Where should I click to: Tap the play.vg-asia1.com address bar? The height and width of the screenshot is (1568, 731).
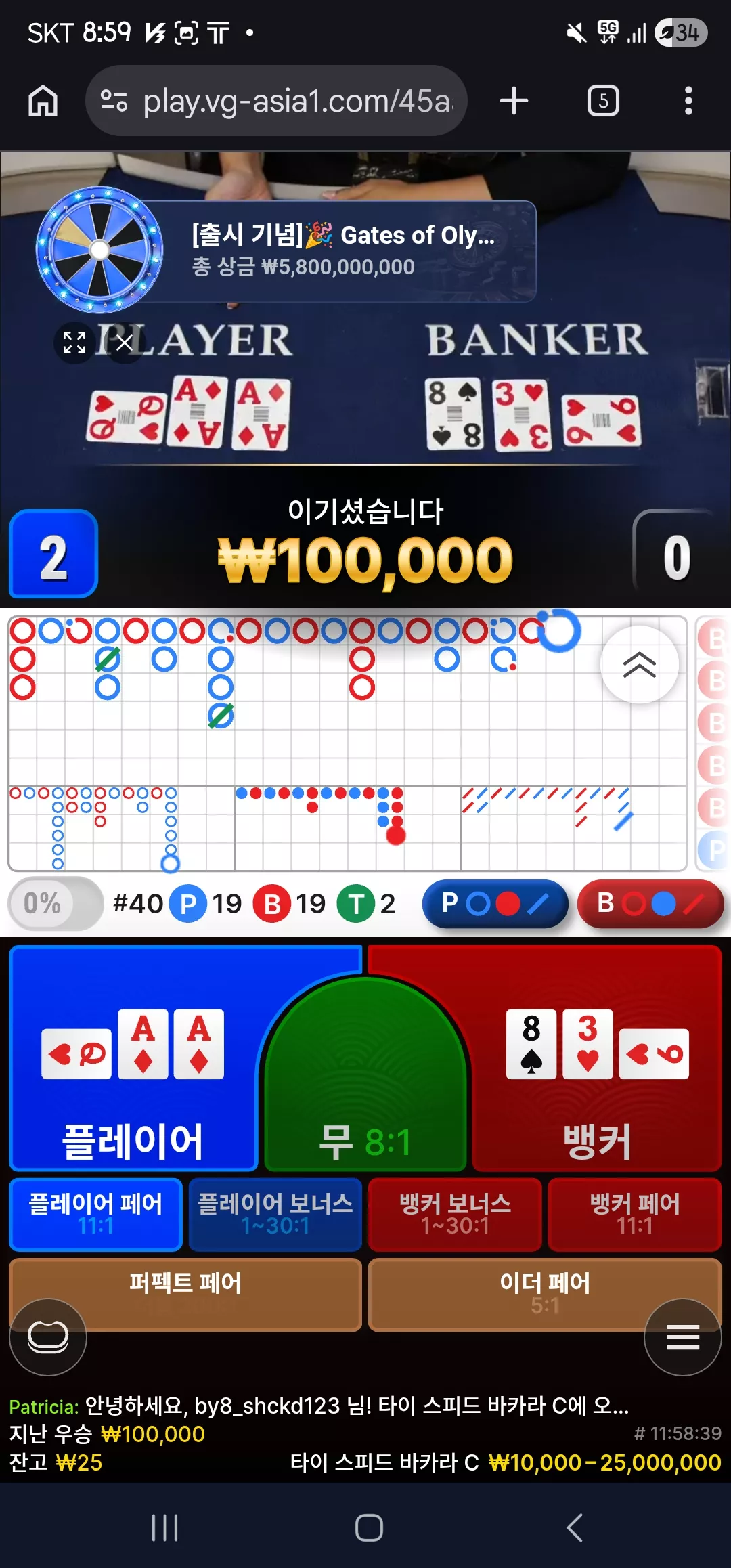click(x=276, y=101)
